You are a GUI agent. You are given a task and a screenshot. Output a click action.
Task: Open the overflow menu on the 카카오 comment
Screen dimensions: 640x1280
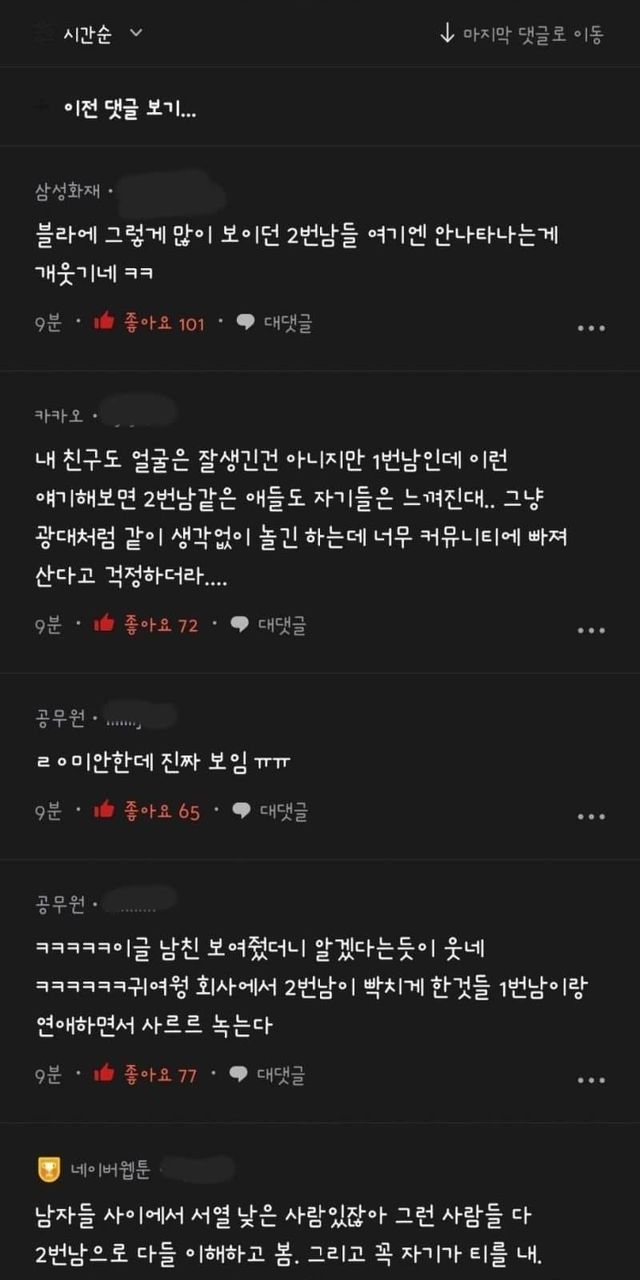coord(591,630)
